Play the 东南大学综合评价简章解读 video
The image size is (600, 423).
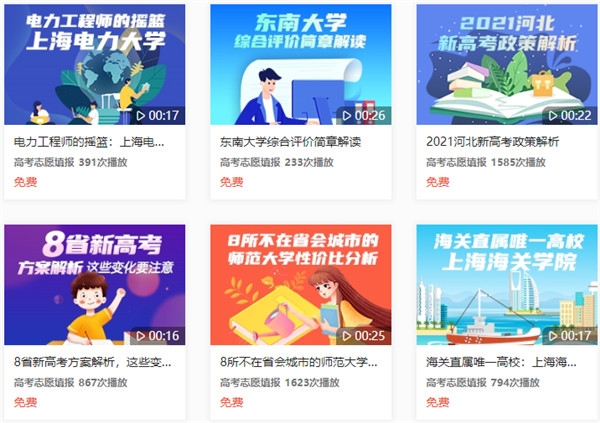[x=300, y=65]
